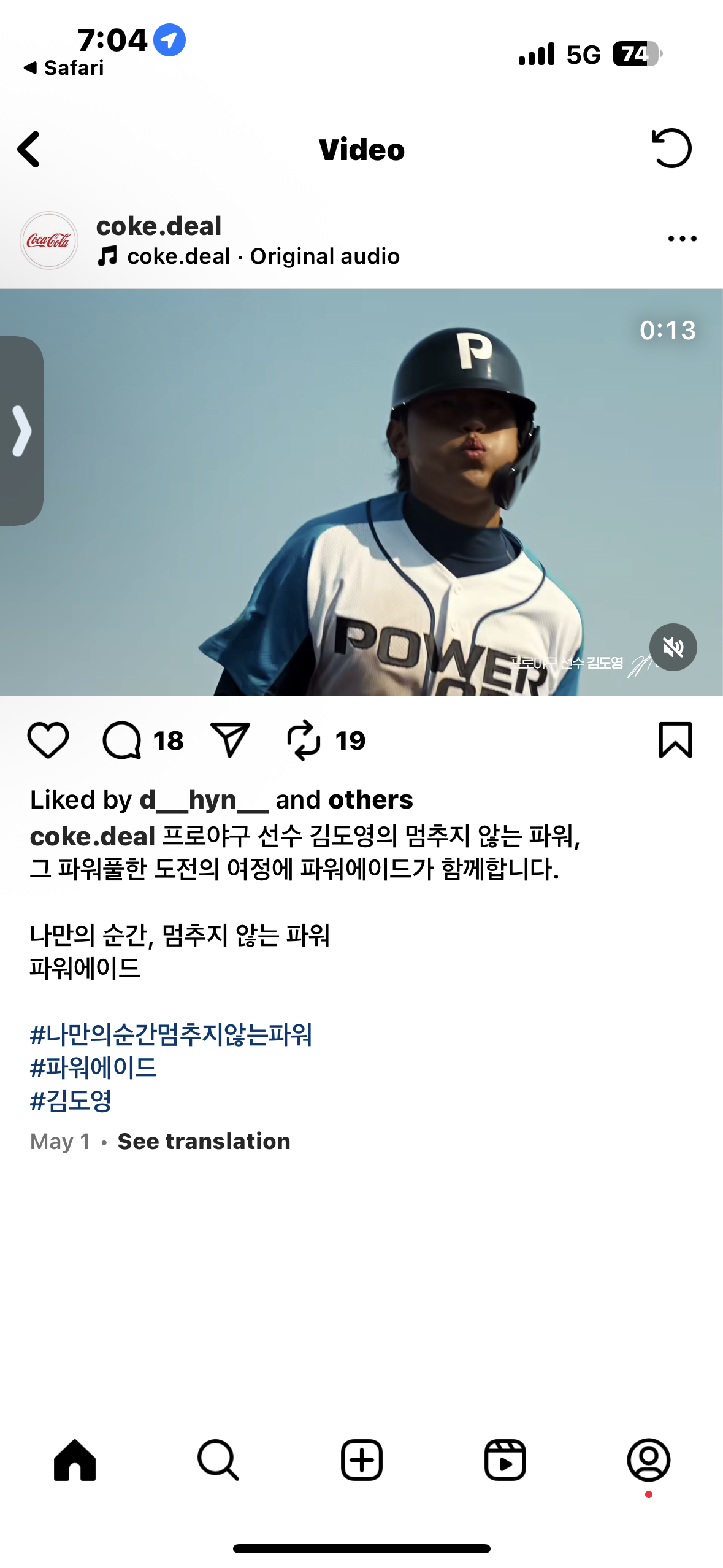Repost this video

point(304,740)
